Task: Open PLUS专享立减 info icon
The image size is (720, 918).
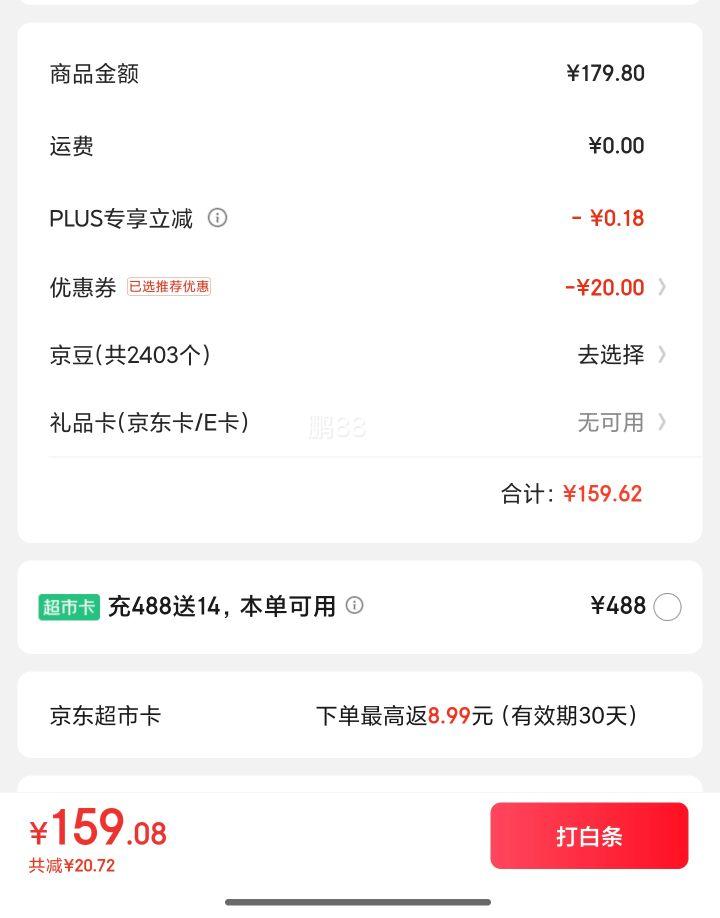Action: (x=217, y=218)
